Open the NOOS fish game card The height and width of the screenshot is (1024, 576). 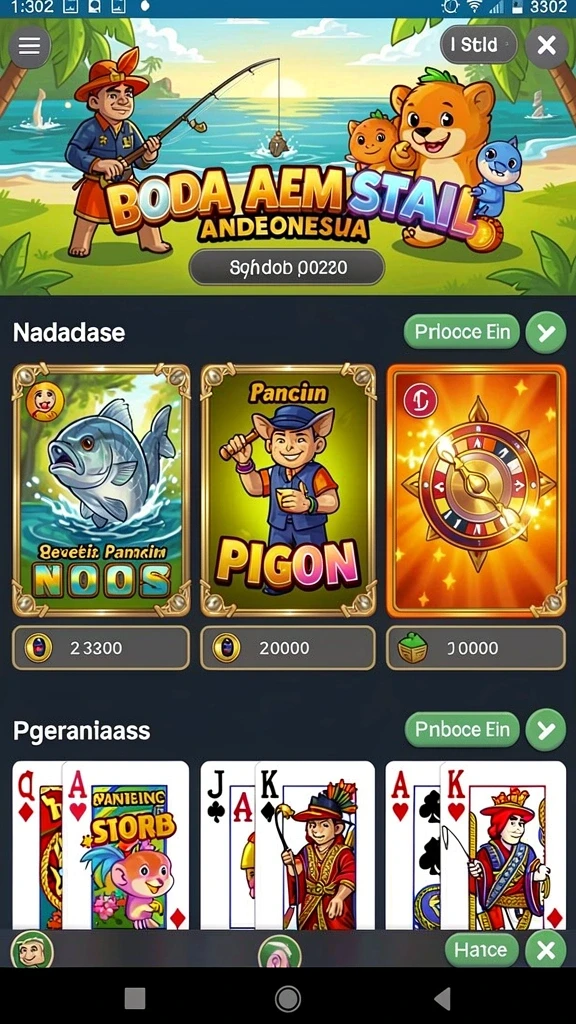(x=101, y=490)
